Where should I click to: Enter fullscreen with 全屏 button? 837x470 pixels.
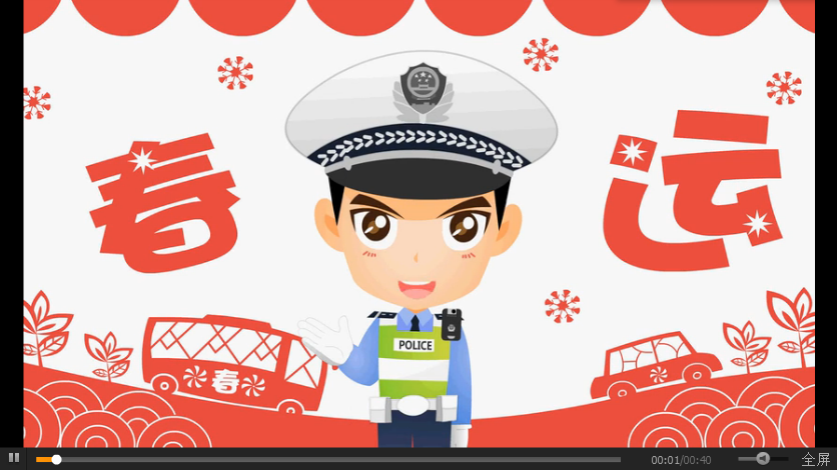coord(815,459)
